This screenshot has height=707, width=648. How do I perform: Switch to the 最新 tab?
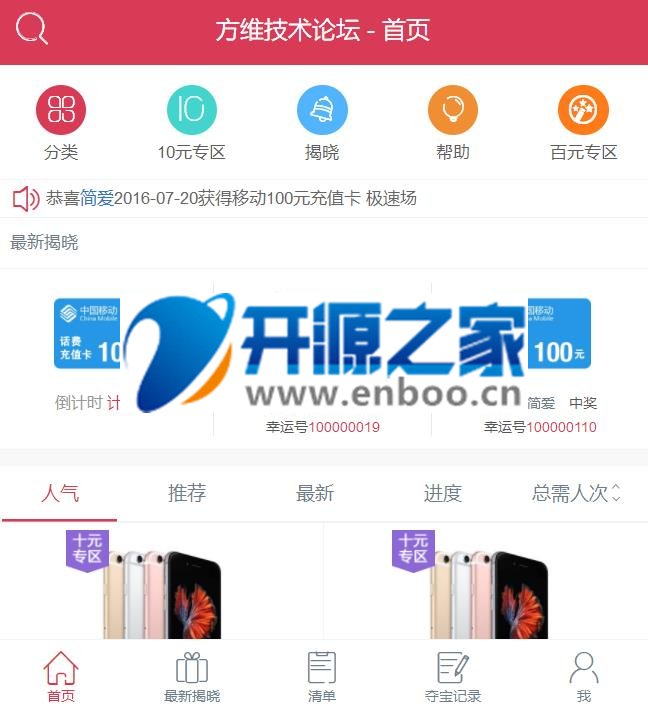coord(315,493)
